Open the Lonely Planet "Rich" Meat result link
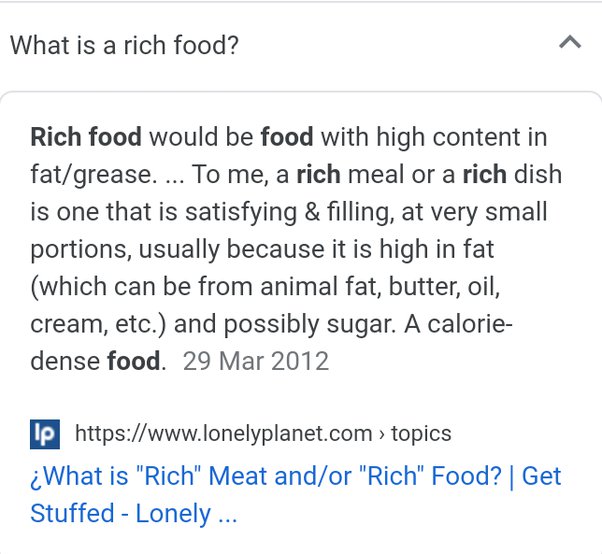 tap(296, 494)
